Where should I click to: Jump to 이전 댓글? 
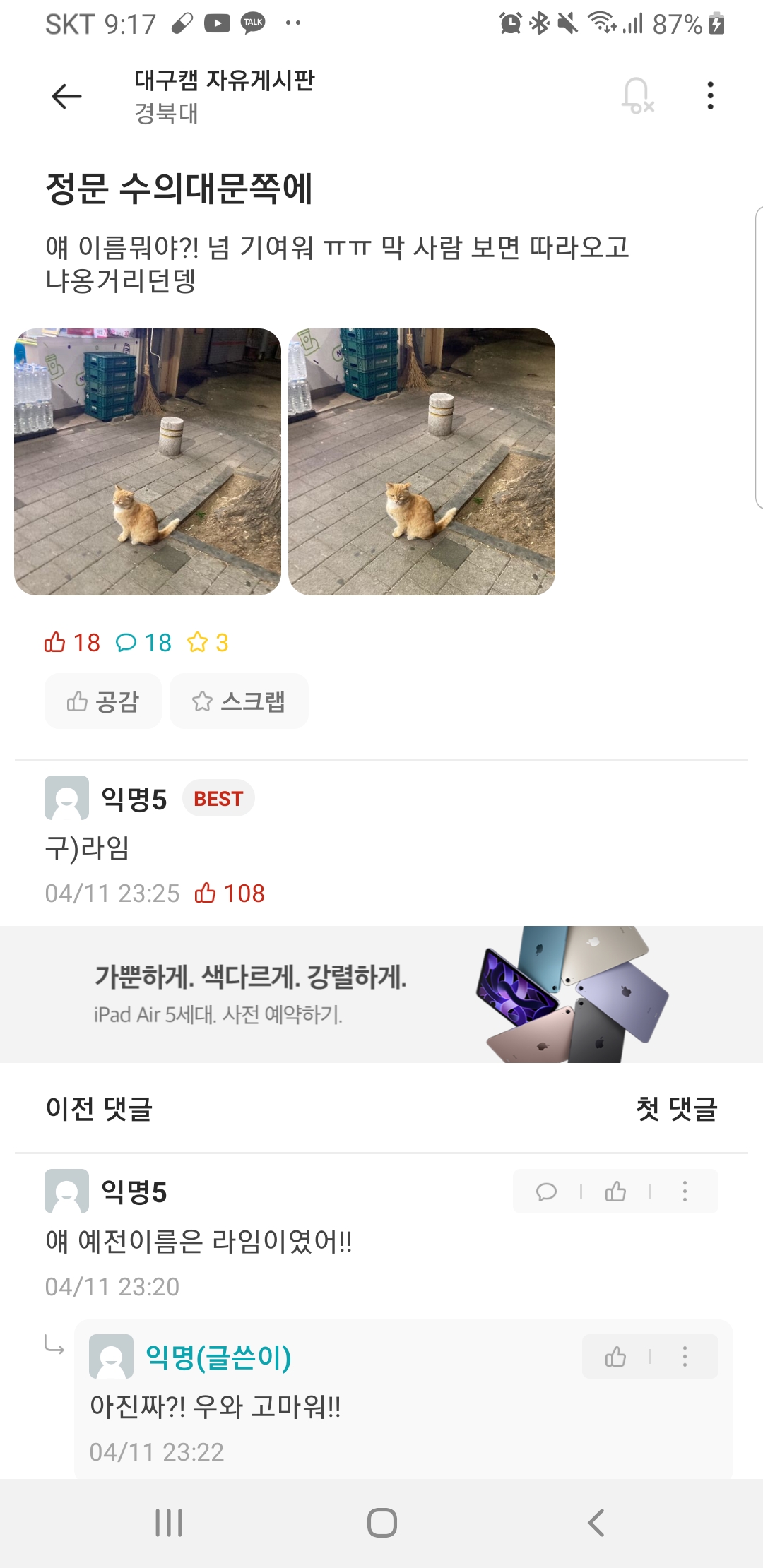99,1108
